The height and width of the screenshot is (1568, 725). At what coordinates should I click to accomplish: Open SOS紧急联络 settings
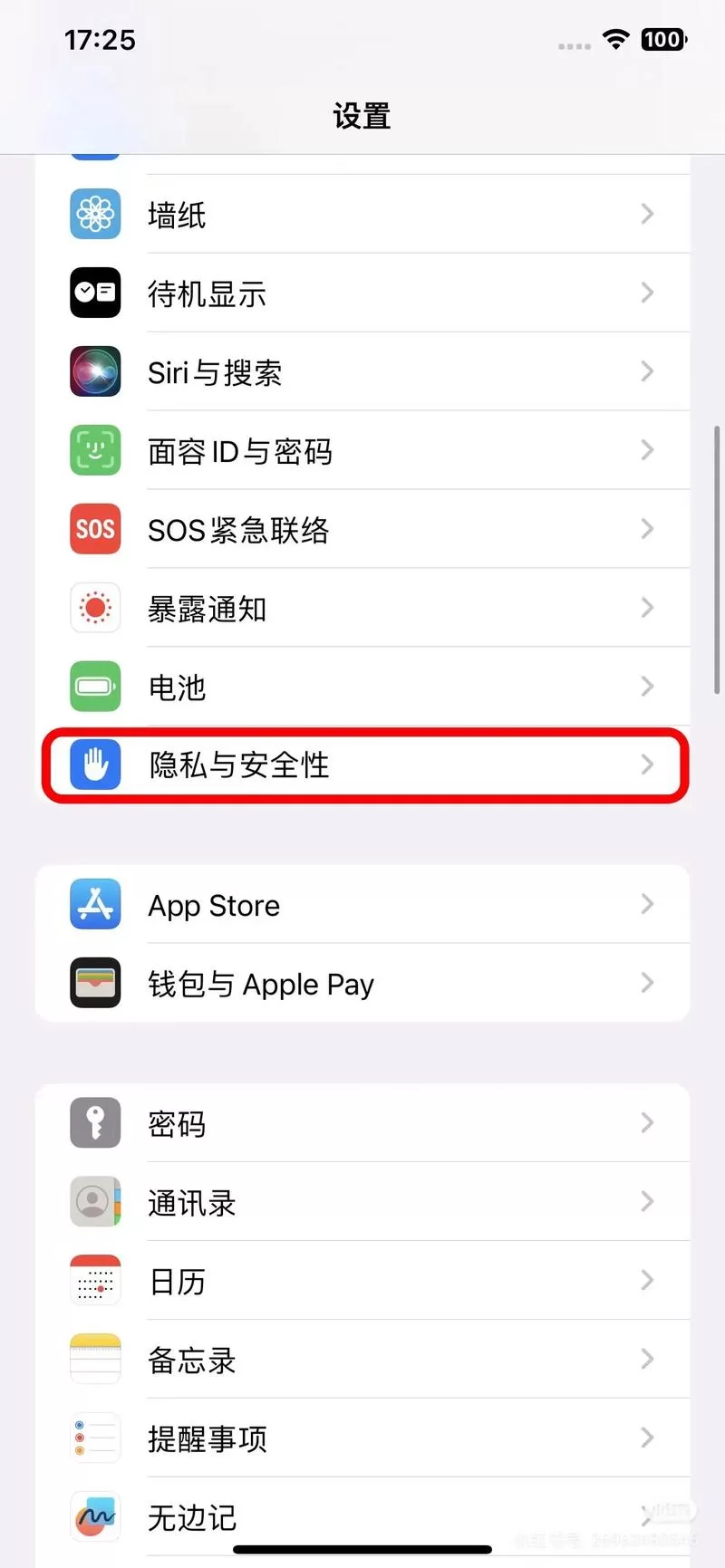point(362,530)
